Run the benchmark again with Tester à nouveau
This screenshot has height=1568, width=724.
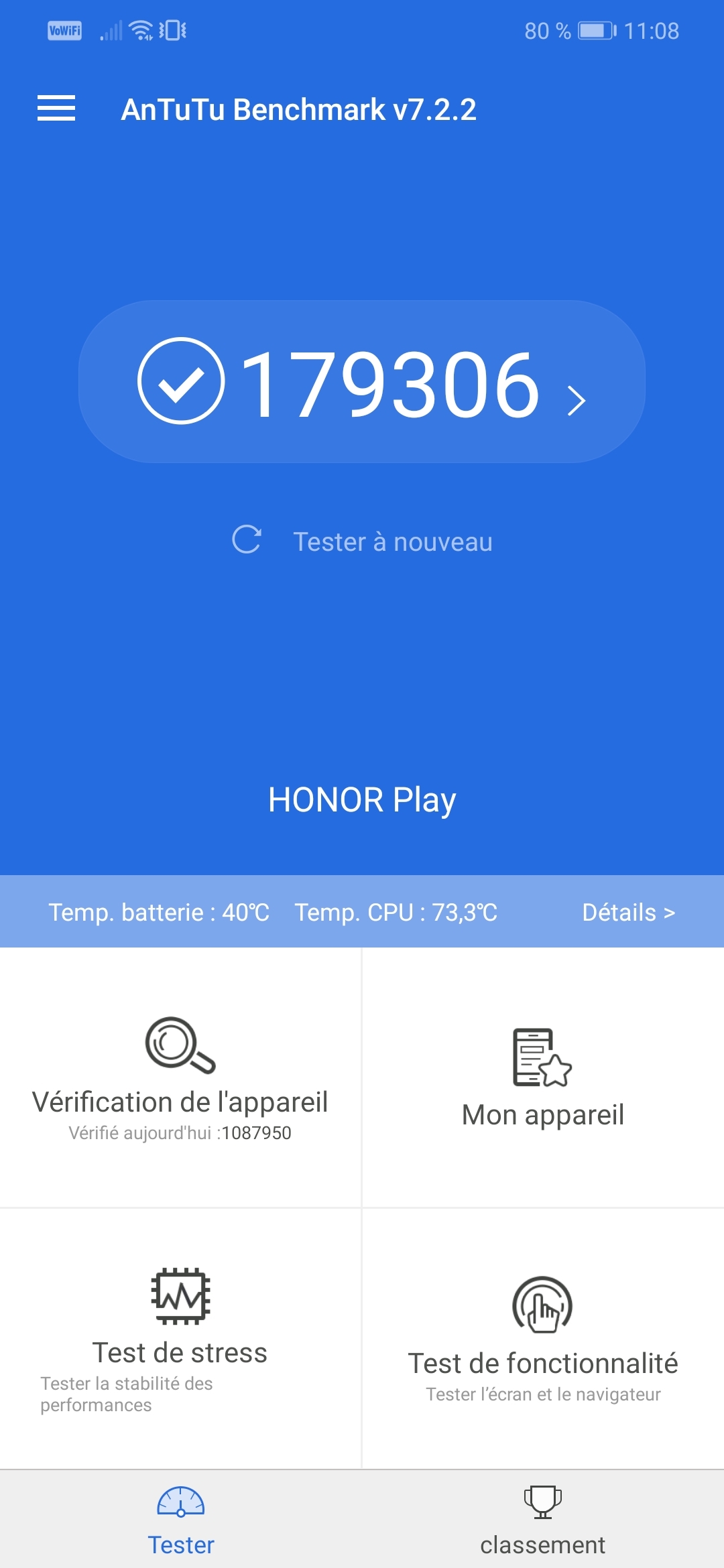tap(393, 540)
